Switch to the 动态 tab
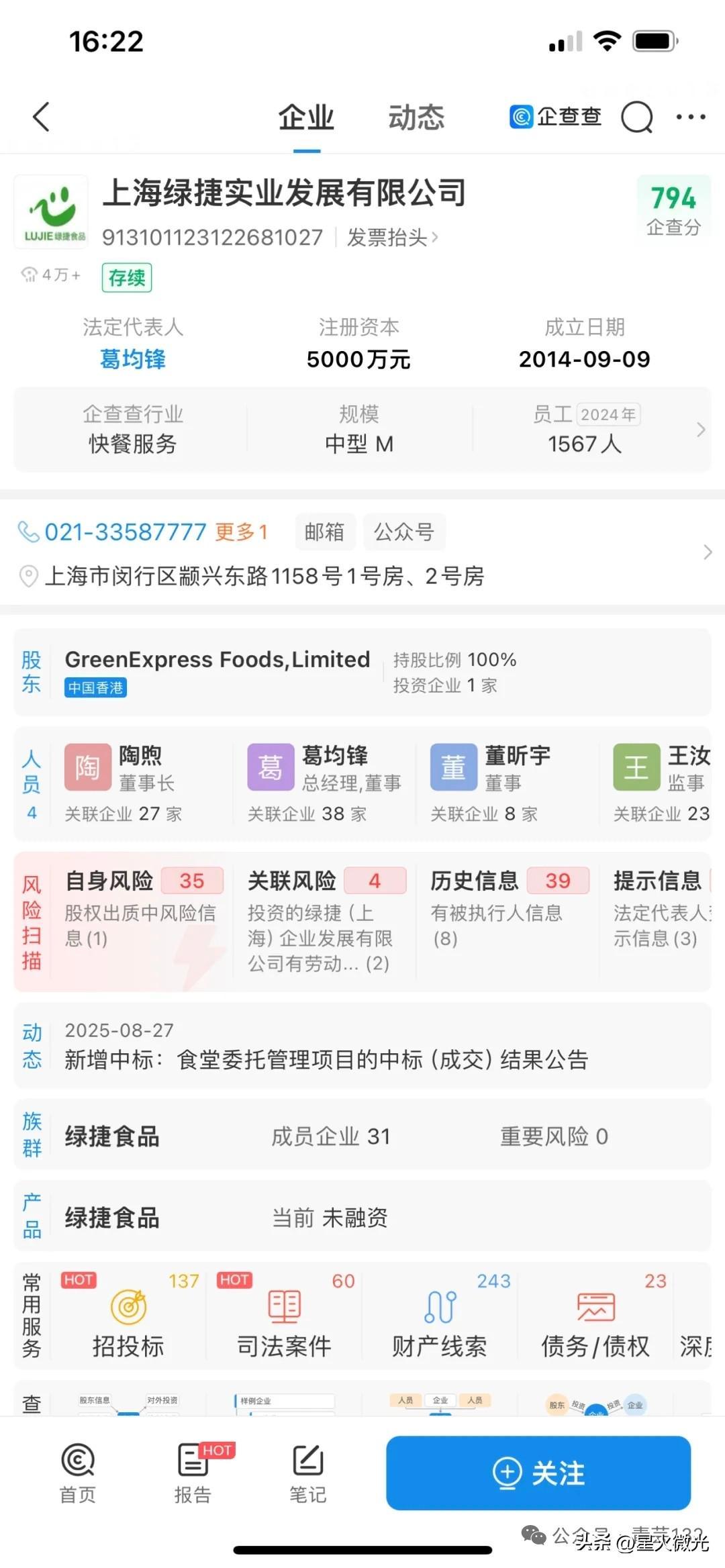The image size is (725, 1568). pyautogui.click(x=416, y=117)
